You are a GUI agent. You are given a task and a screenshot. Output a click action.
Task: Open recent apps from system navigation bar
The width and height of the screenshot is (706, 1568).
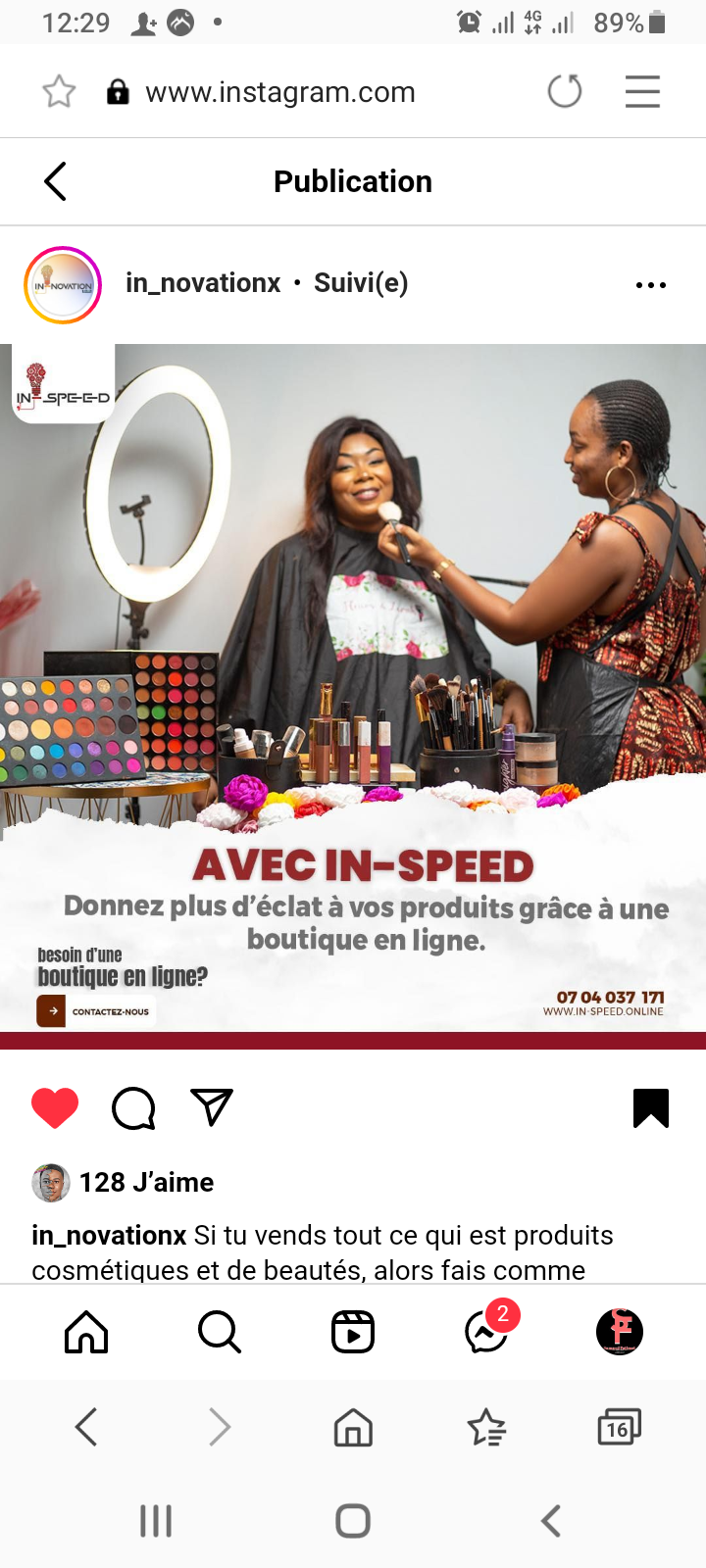click(x=156, y=1521)
